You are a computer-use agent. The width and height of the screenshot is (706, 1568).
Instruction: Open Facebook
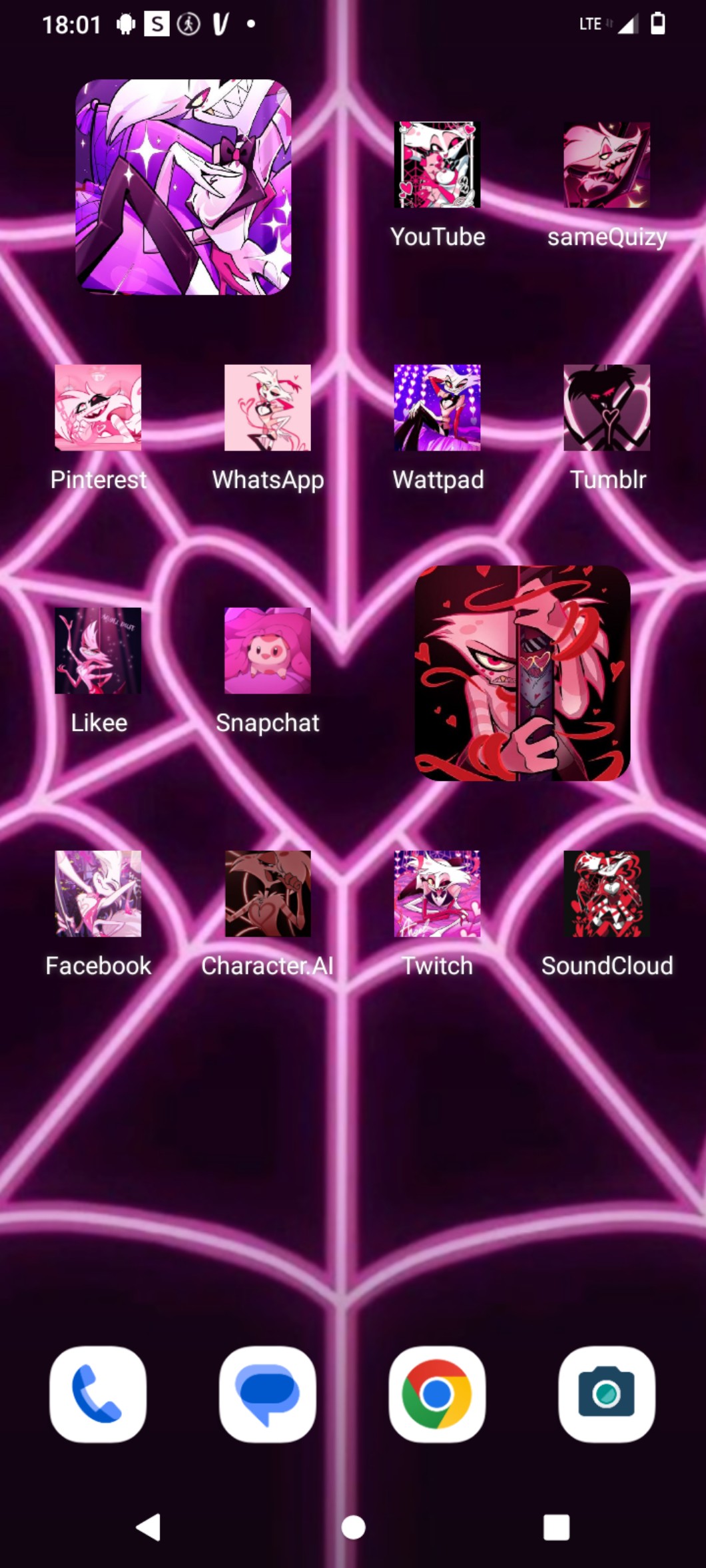(x=98, y=894)
